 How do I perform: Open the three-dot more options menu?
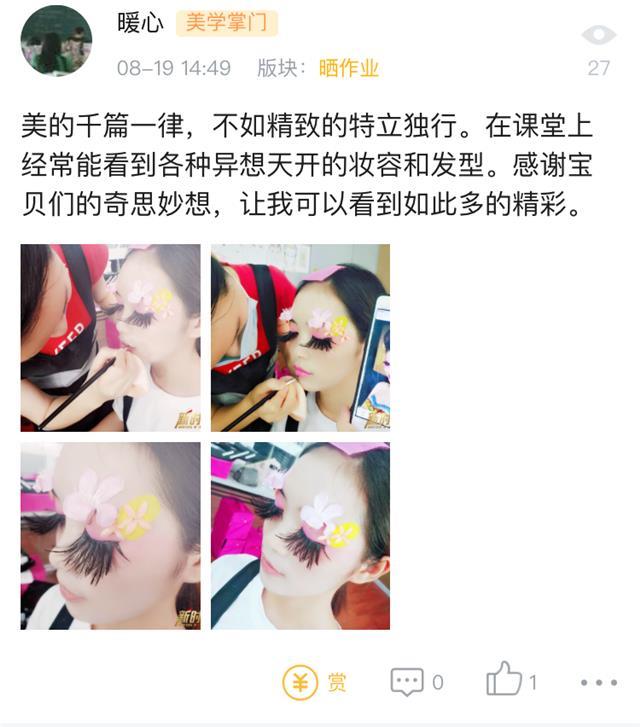coord(599,682)
